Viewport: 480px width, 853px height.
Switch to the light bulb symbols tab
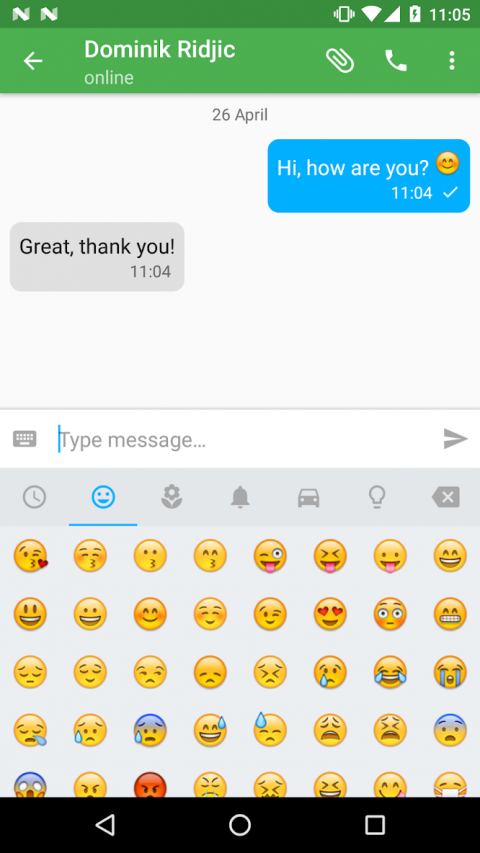coord(377,497)
